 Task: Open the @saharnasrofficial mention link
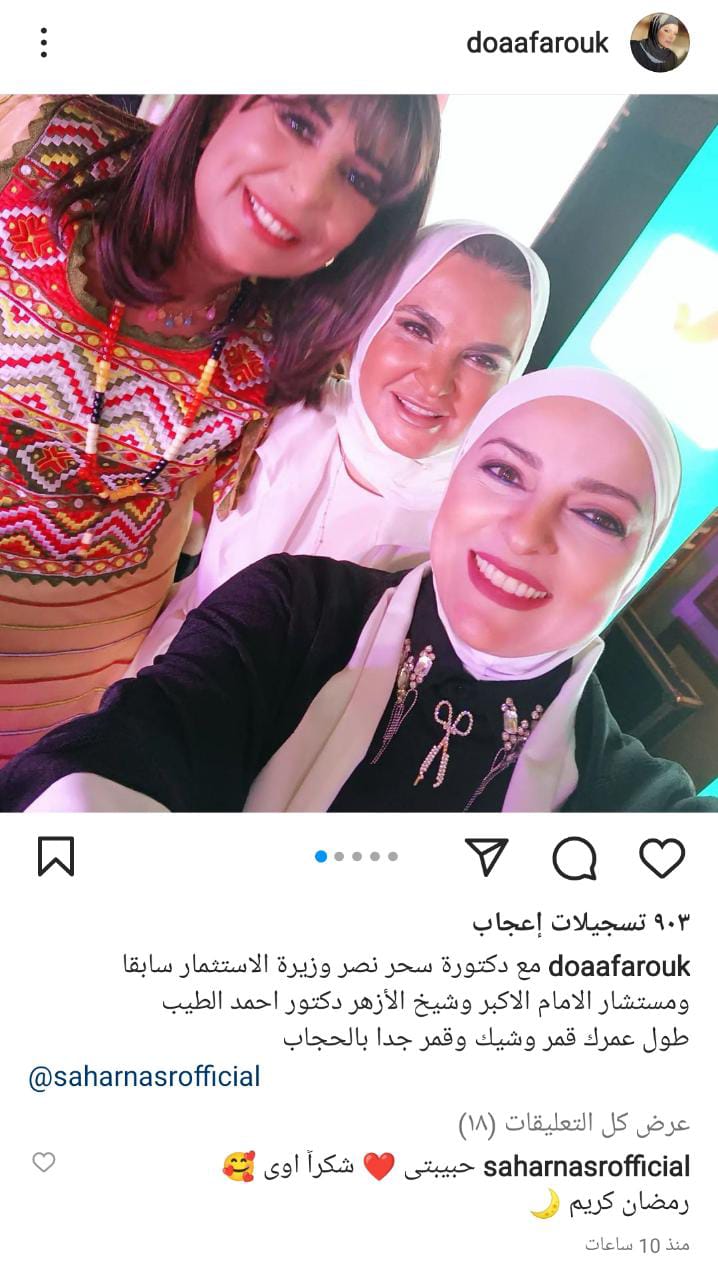point(144,1077)
